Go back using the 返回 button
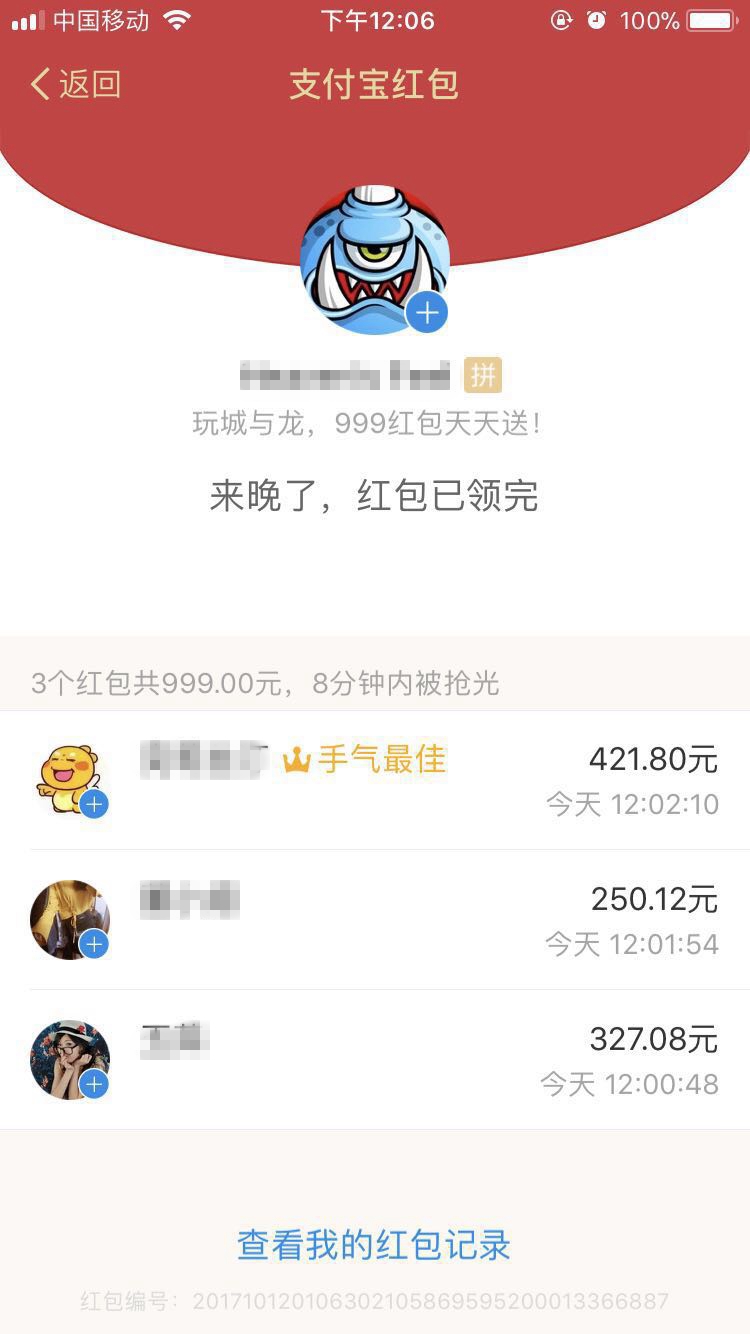Viewport: 750px width, 1334px height. [76, 84]
